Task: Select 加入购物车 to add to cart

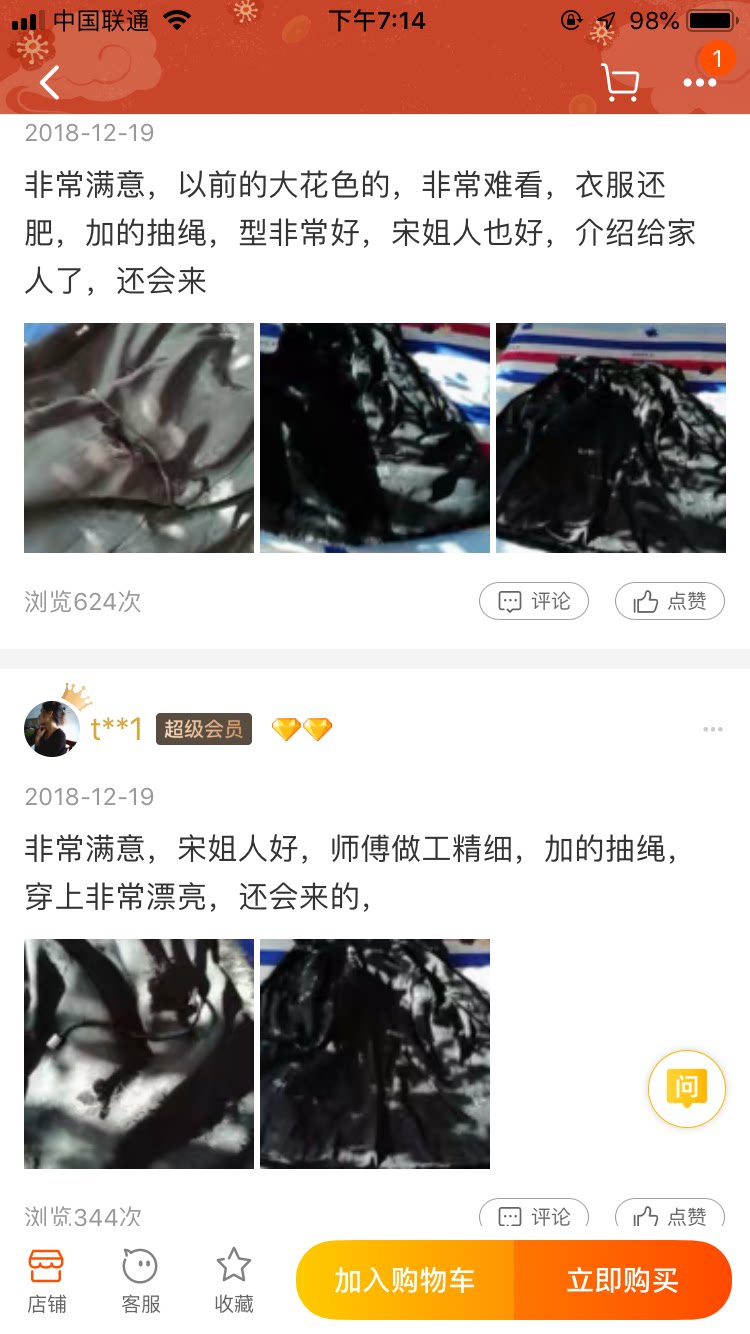Action: pos(405,1280)
